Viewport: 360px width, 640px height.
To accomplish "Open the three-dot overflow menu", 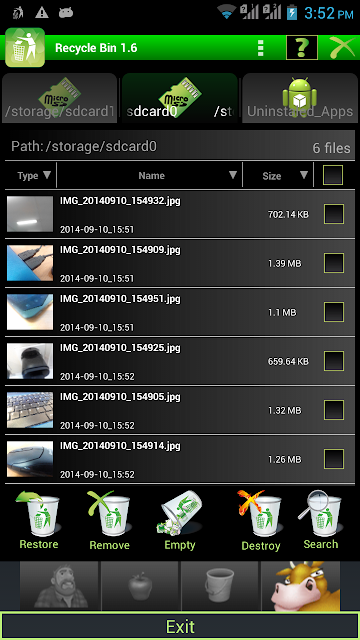I will pos(260,48).
